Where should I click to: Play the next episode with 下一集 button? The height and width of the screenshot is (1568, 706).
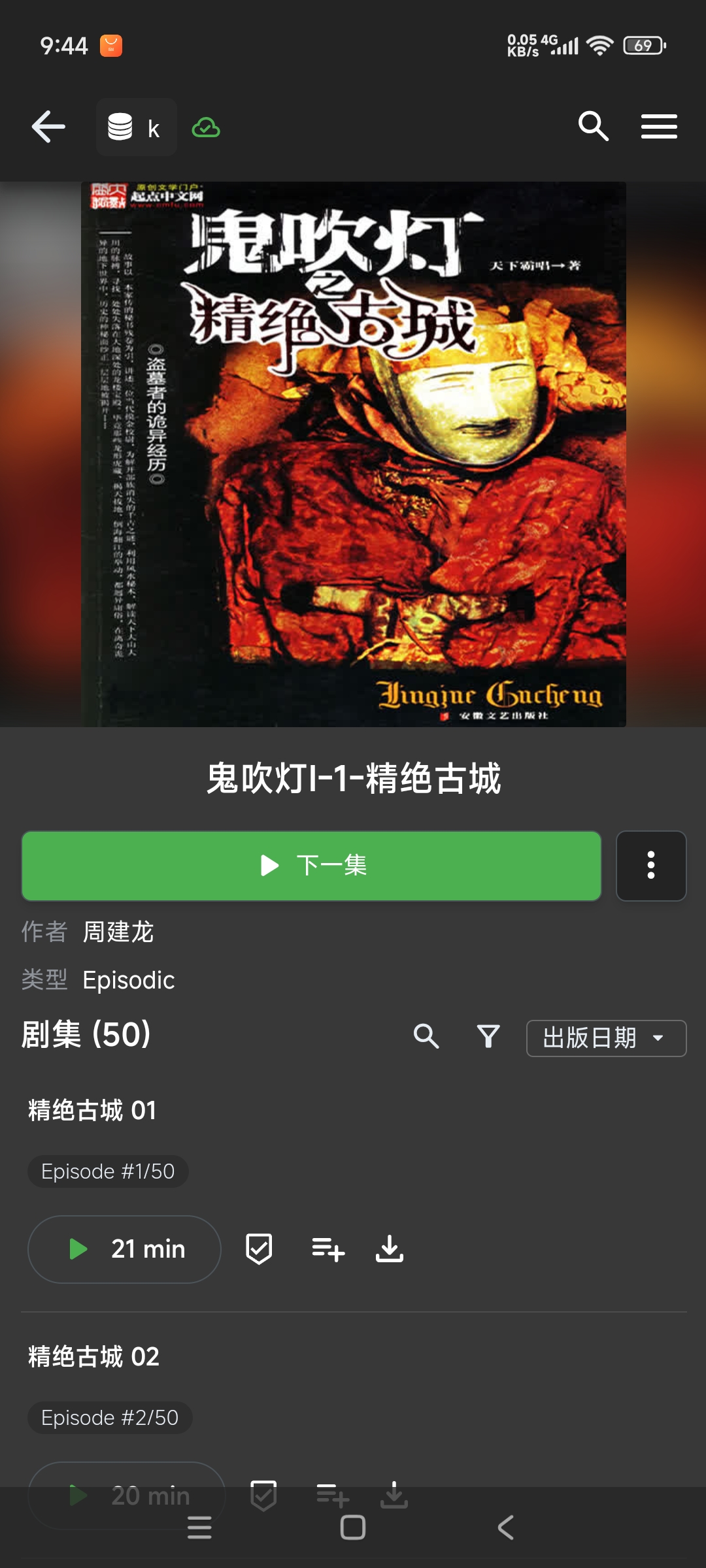tap(311, 866)
